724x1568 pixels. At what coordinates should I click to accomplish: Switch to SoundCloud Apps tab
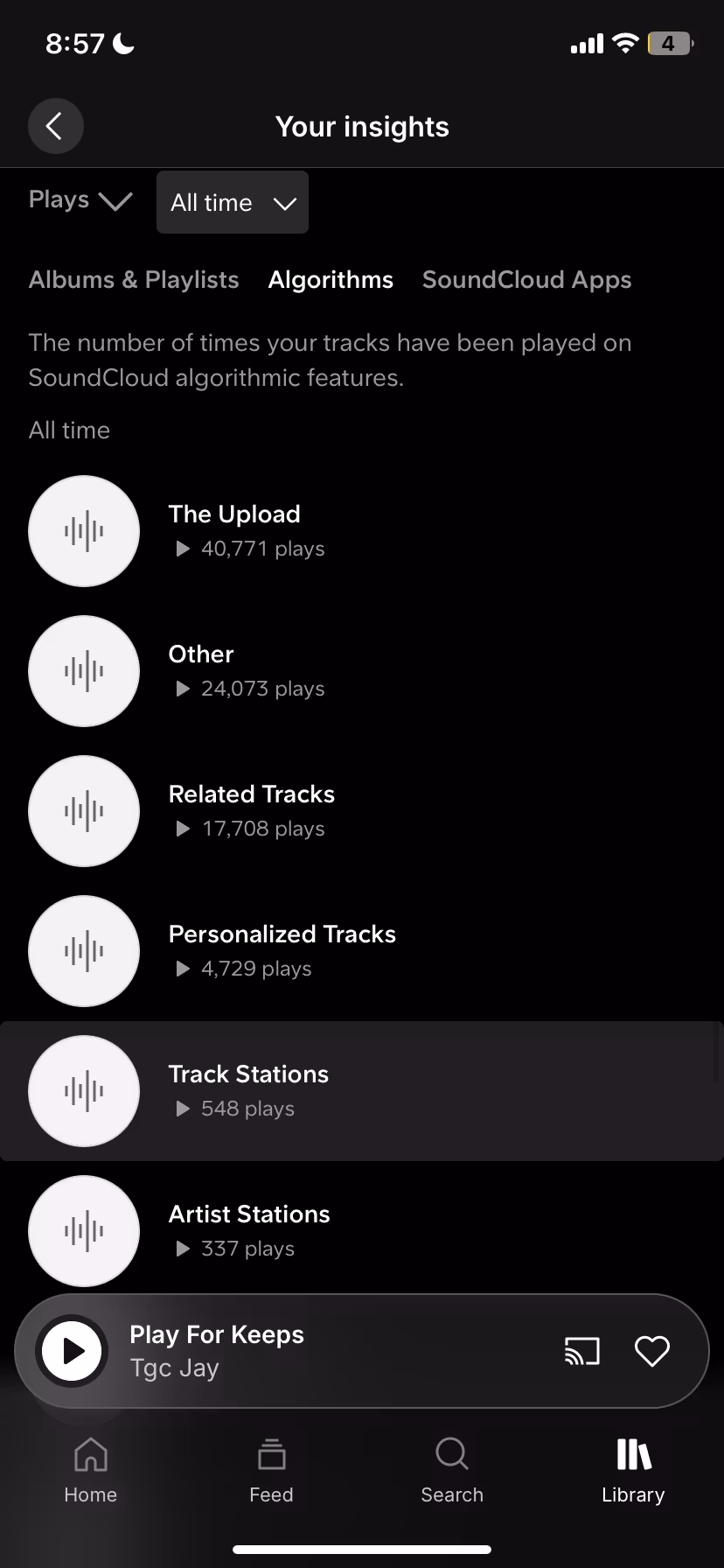pyautogui.click(x=526, y=280)
